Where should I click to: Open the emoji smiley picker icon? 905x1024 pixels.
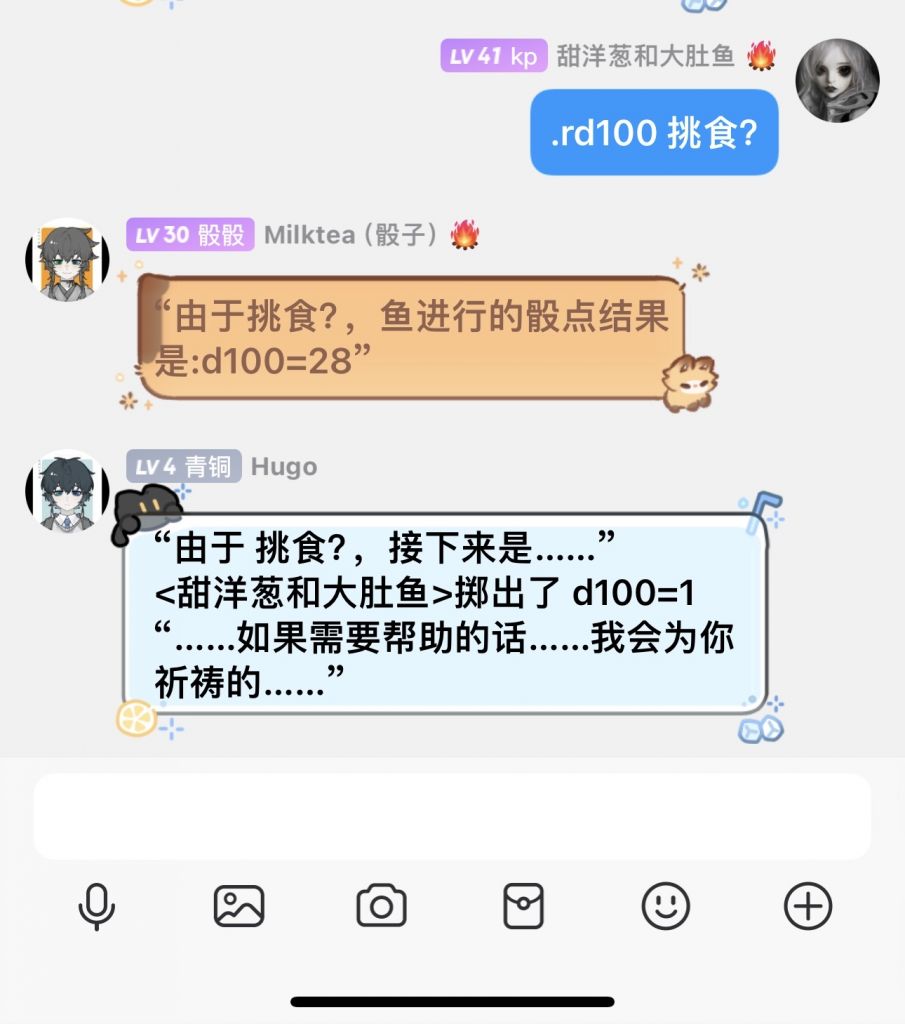click(x=666, y=906)
